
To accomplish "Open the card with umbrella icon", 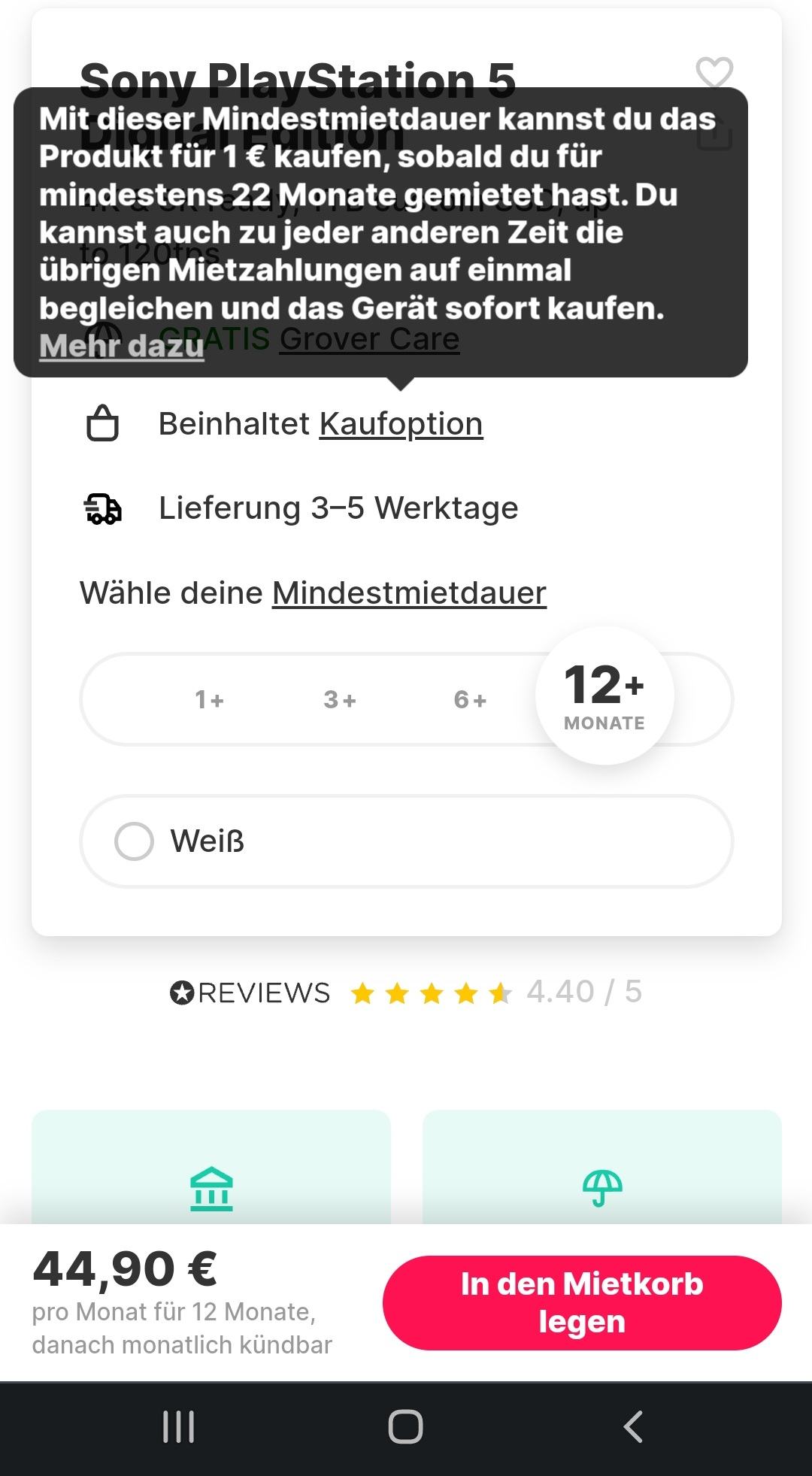I will point(602,1168).
